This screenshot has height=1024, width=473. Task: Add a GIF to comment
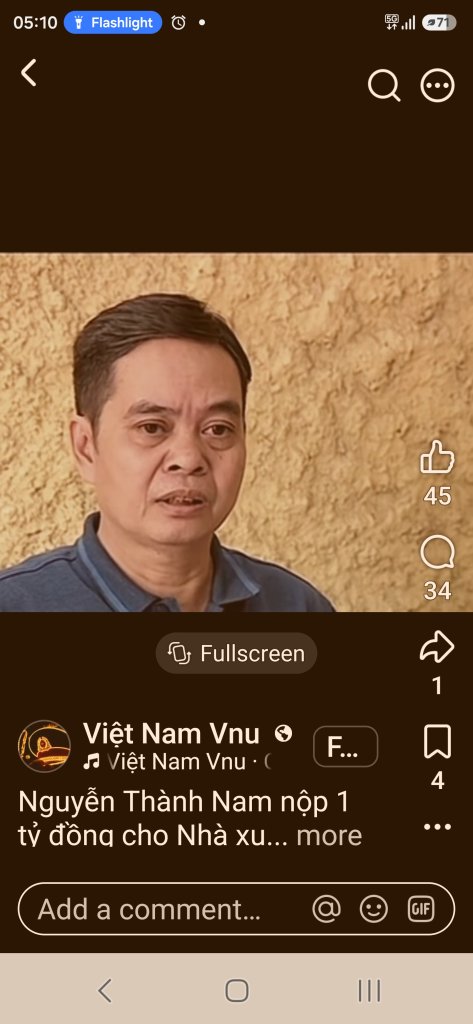click(421, 909)
